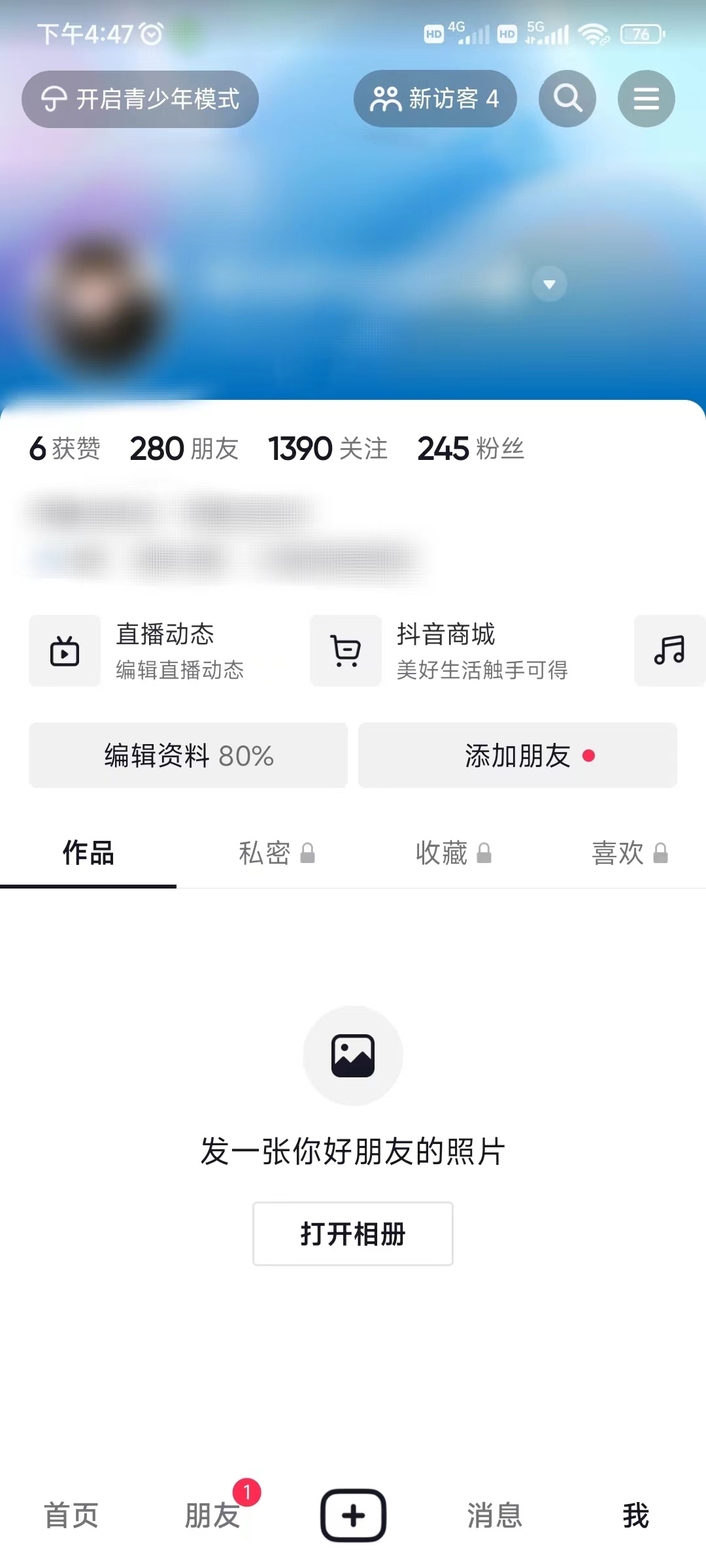Click the lock on the 收藏 tab
This screenshot has height=1568, width=706.
(x=484, y=853)
